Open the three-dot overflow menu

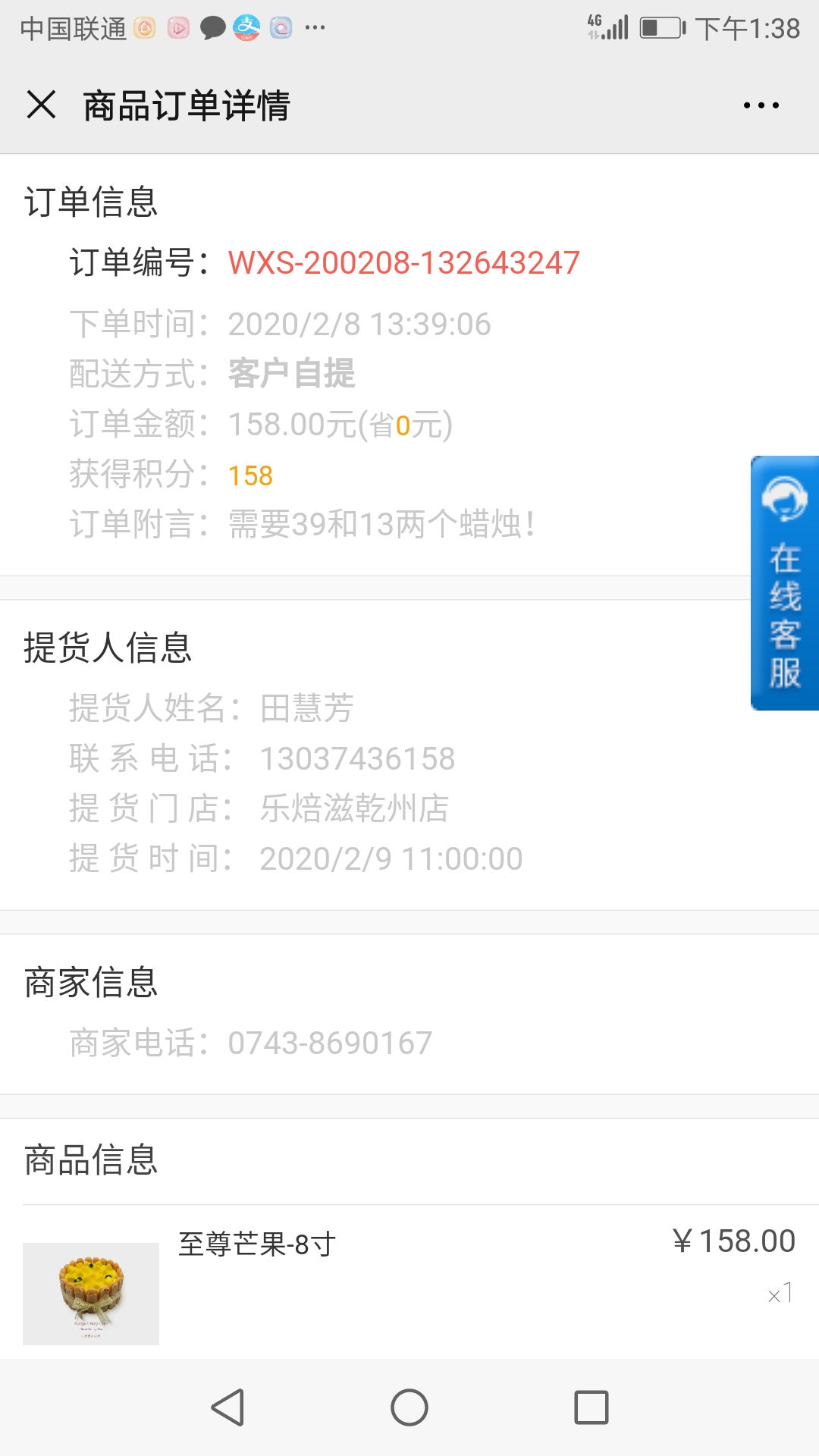coord(761,105)
